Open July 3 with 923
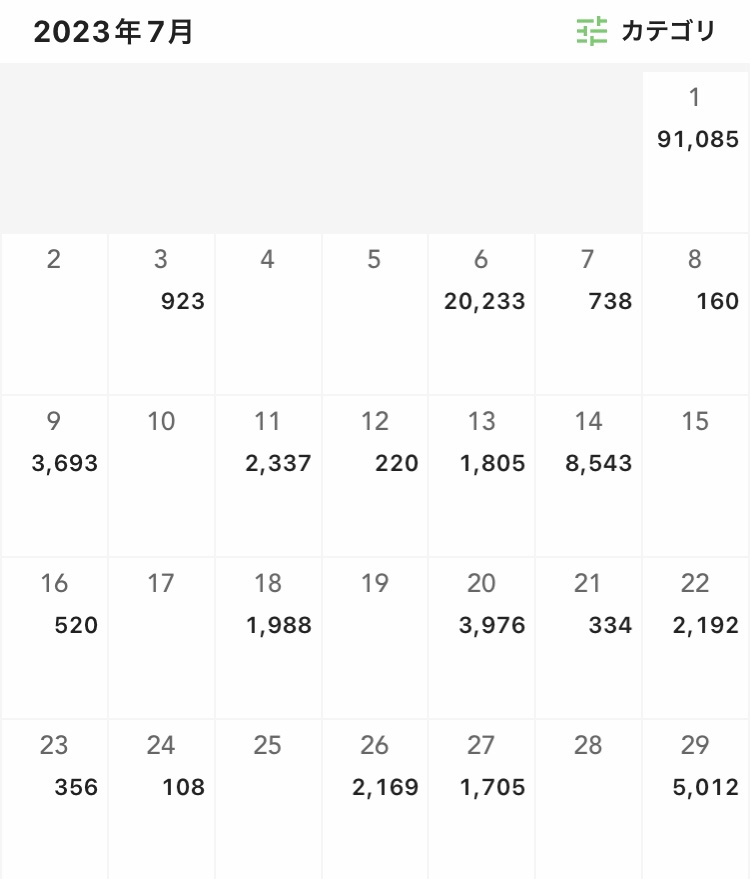The height and width of the screenshot is (879, 750). [161, 312]
